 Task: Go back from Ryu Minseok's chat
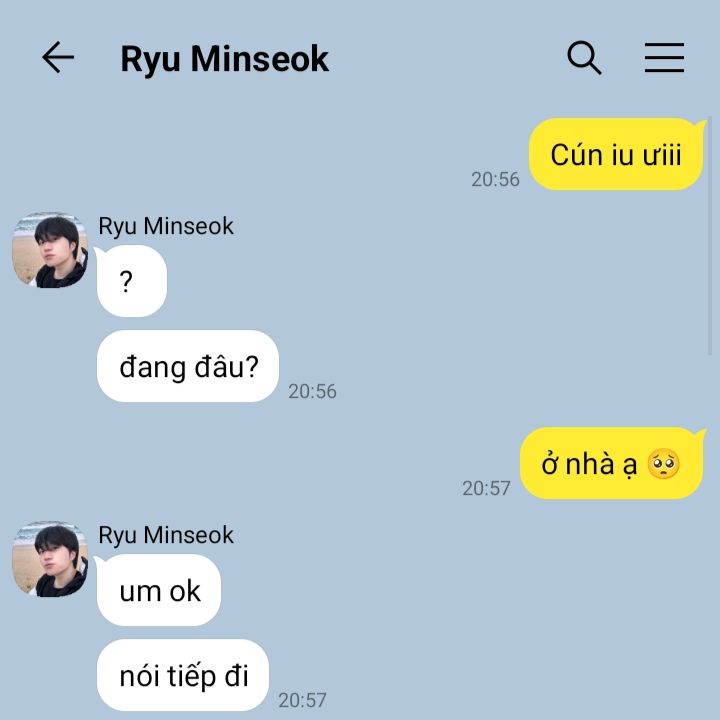(58, 58)
